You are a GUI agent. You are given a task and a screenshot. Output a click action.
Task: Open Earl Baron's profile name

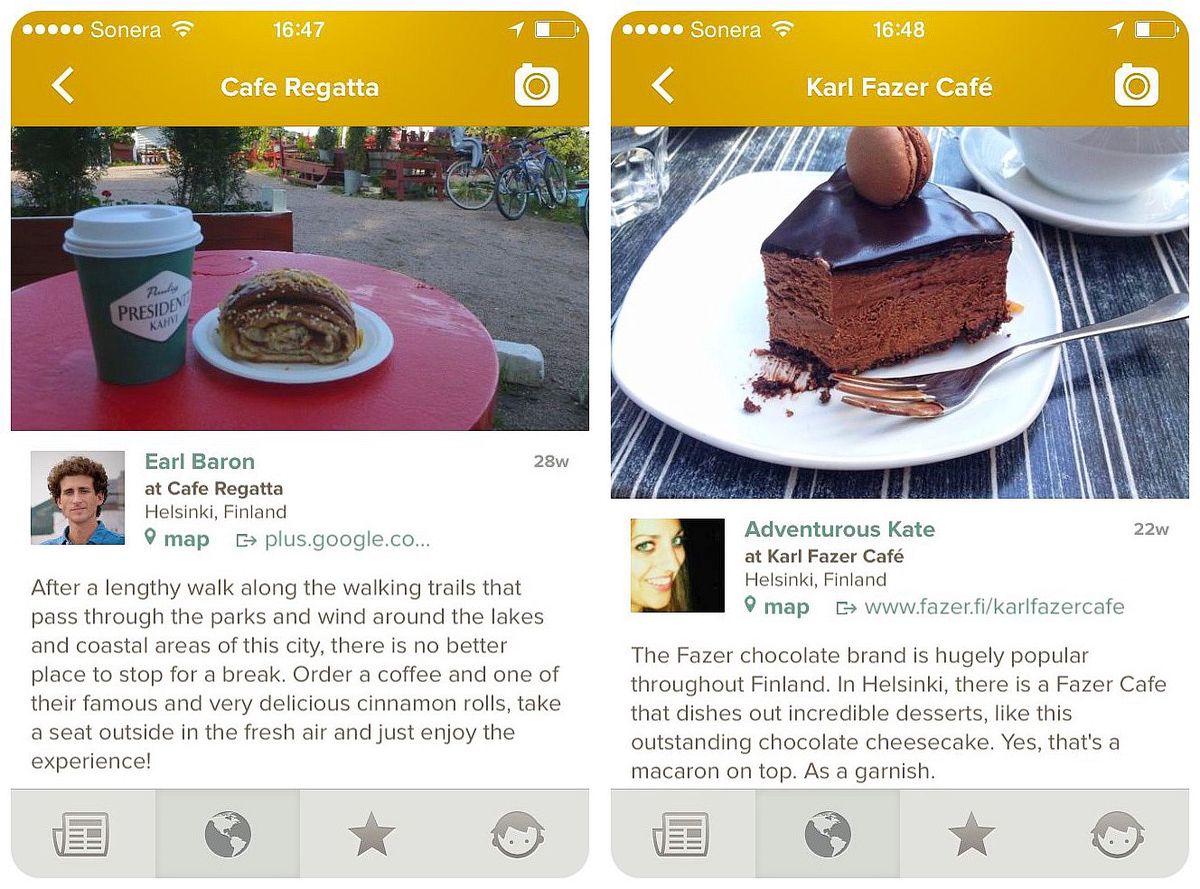coord(200,461)
